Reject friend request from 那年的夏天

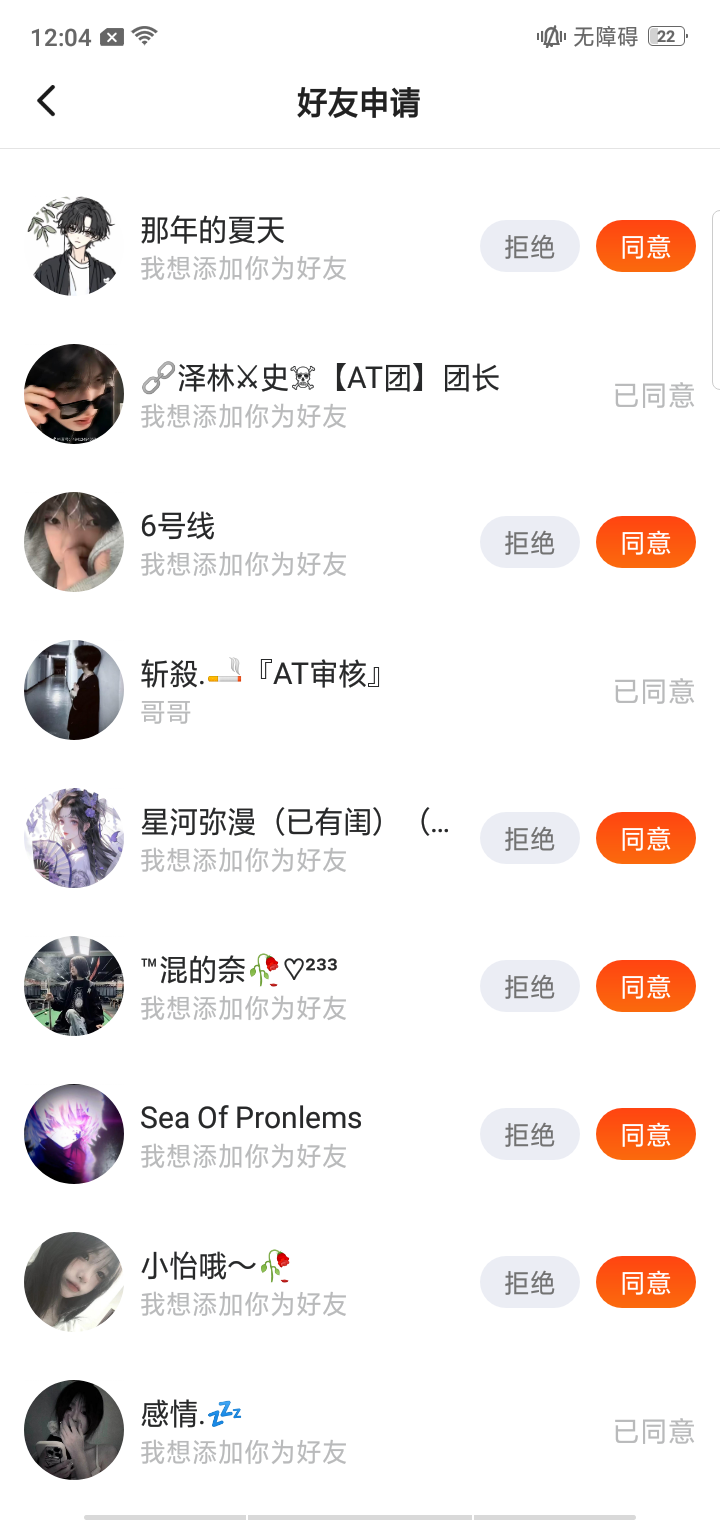(529, 246)
